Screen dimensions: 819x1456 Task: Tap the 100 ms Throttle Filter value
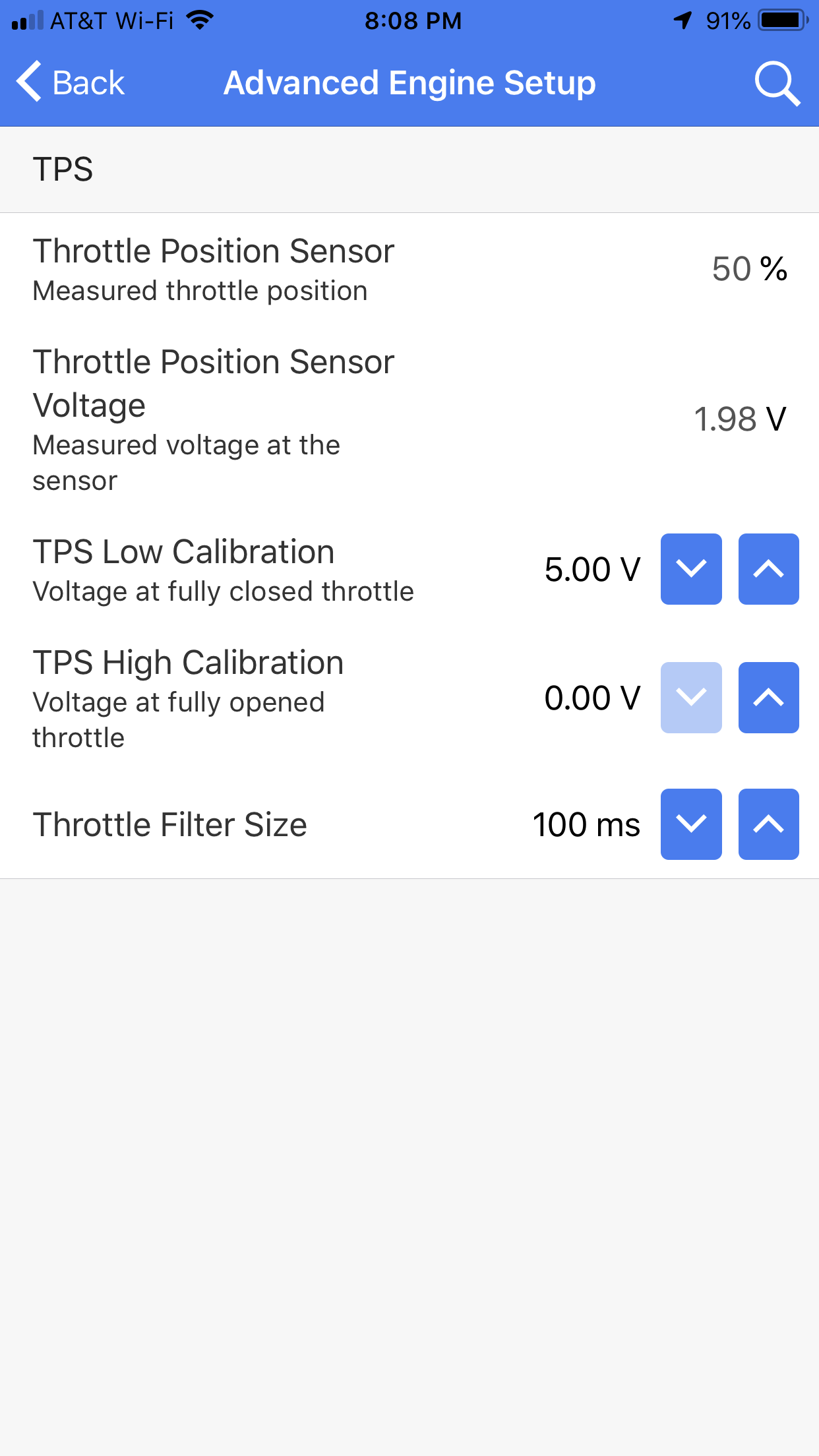586,824
